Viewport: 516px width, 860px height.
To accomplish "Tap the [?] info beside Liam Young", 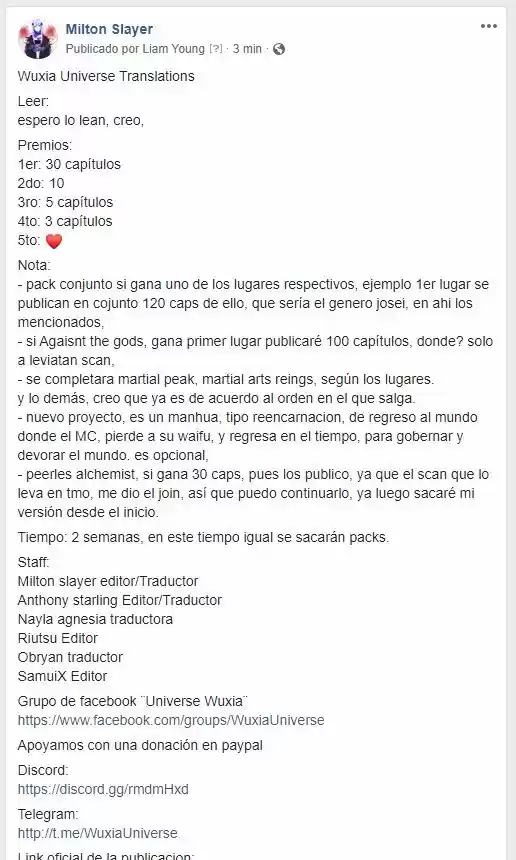I will [x=216, y=49].
